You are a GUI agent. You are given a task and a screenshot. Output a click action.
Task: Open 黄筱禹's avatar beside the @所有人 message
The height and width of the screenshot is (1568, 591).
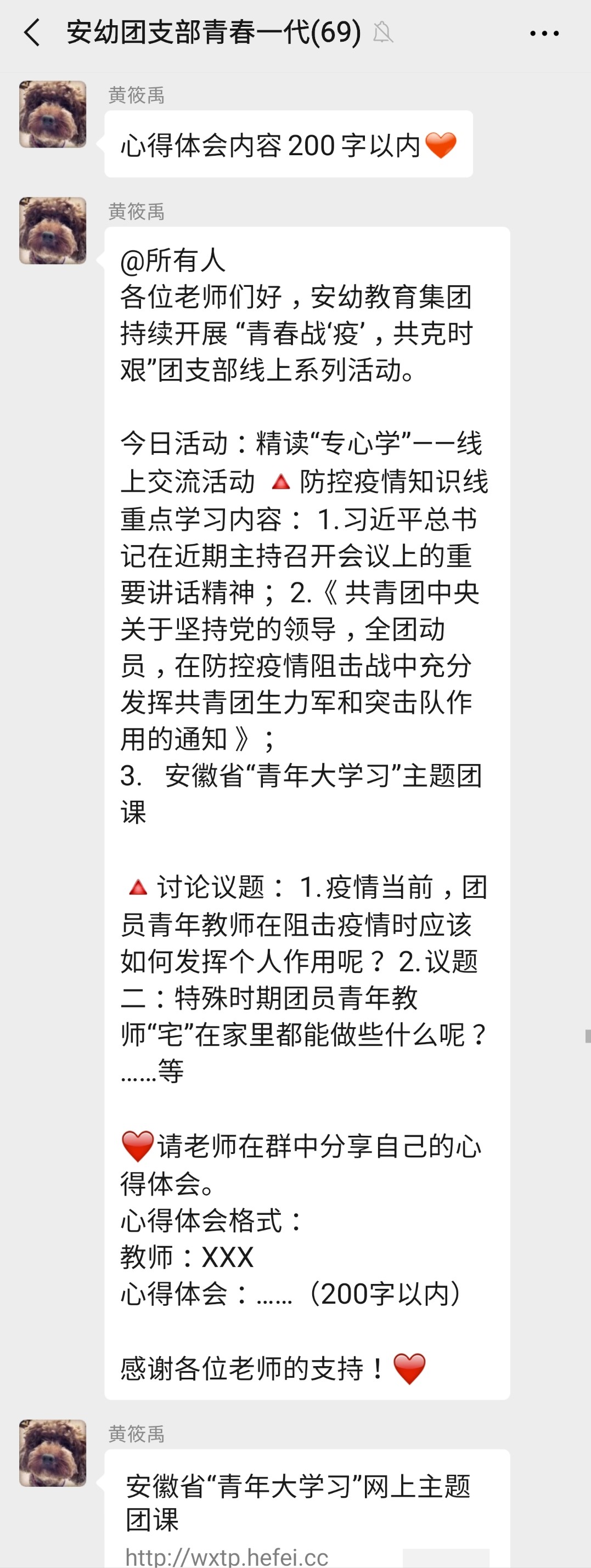coord(53,231)
